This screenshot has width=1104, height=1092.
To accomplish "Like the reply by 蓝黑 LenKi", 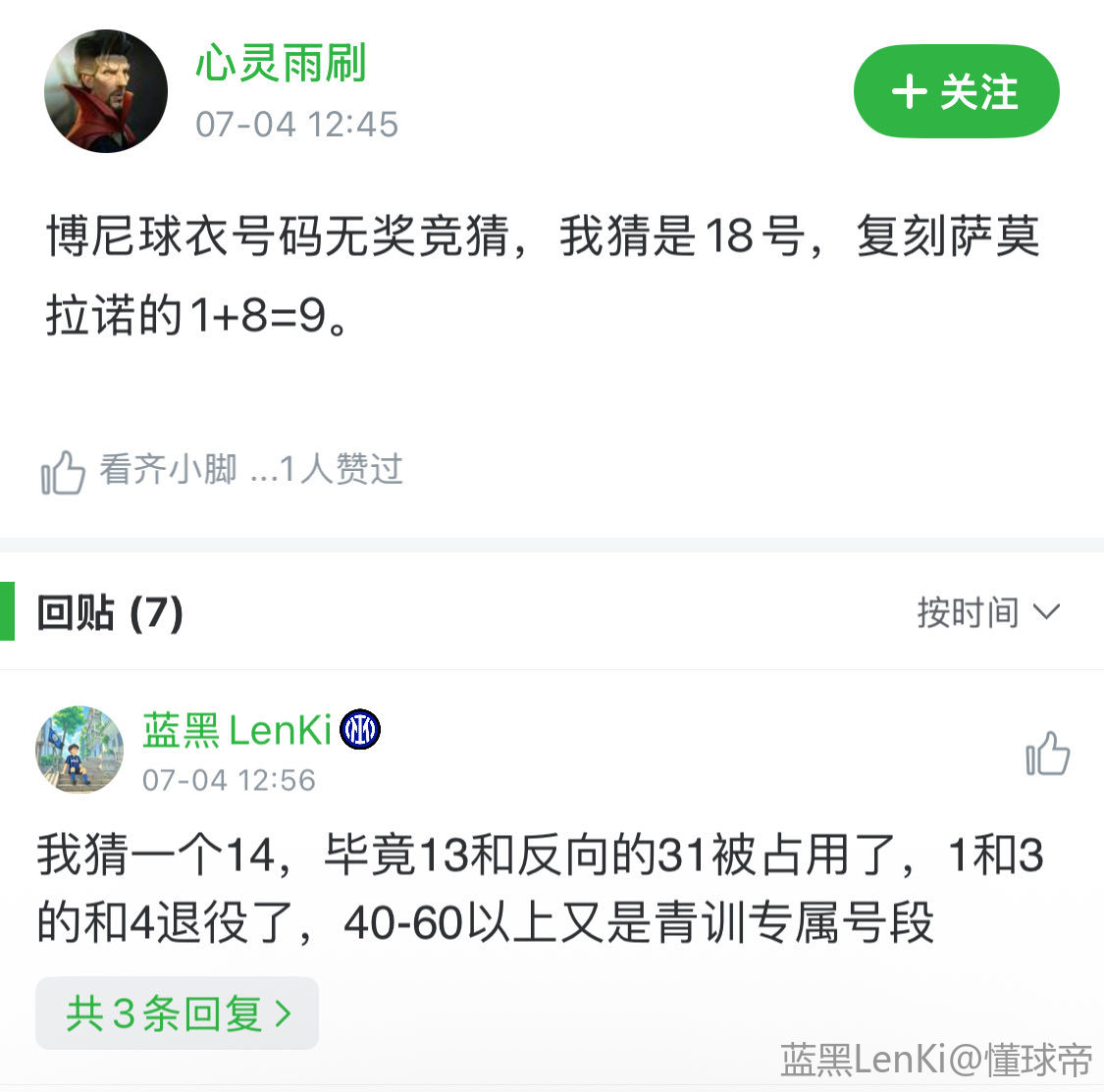I will click(1047, 754).
